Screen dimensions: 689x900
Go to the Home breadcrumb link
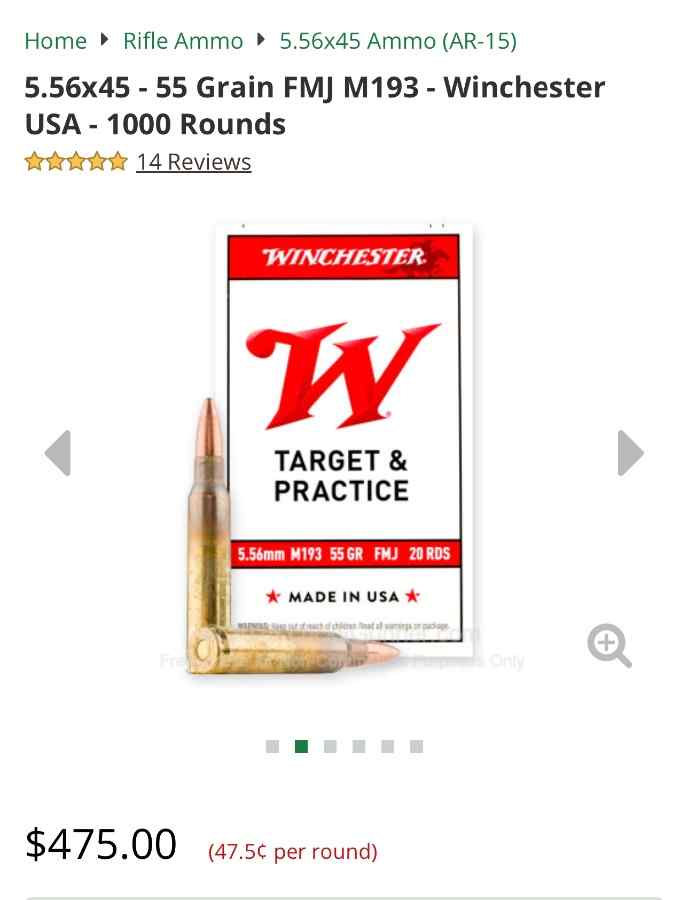click(x=55, y=41)
